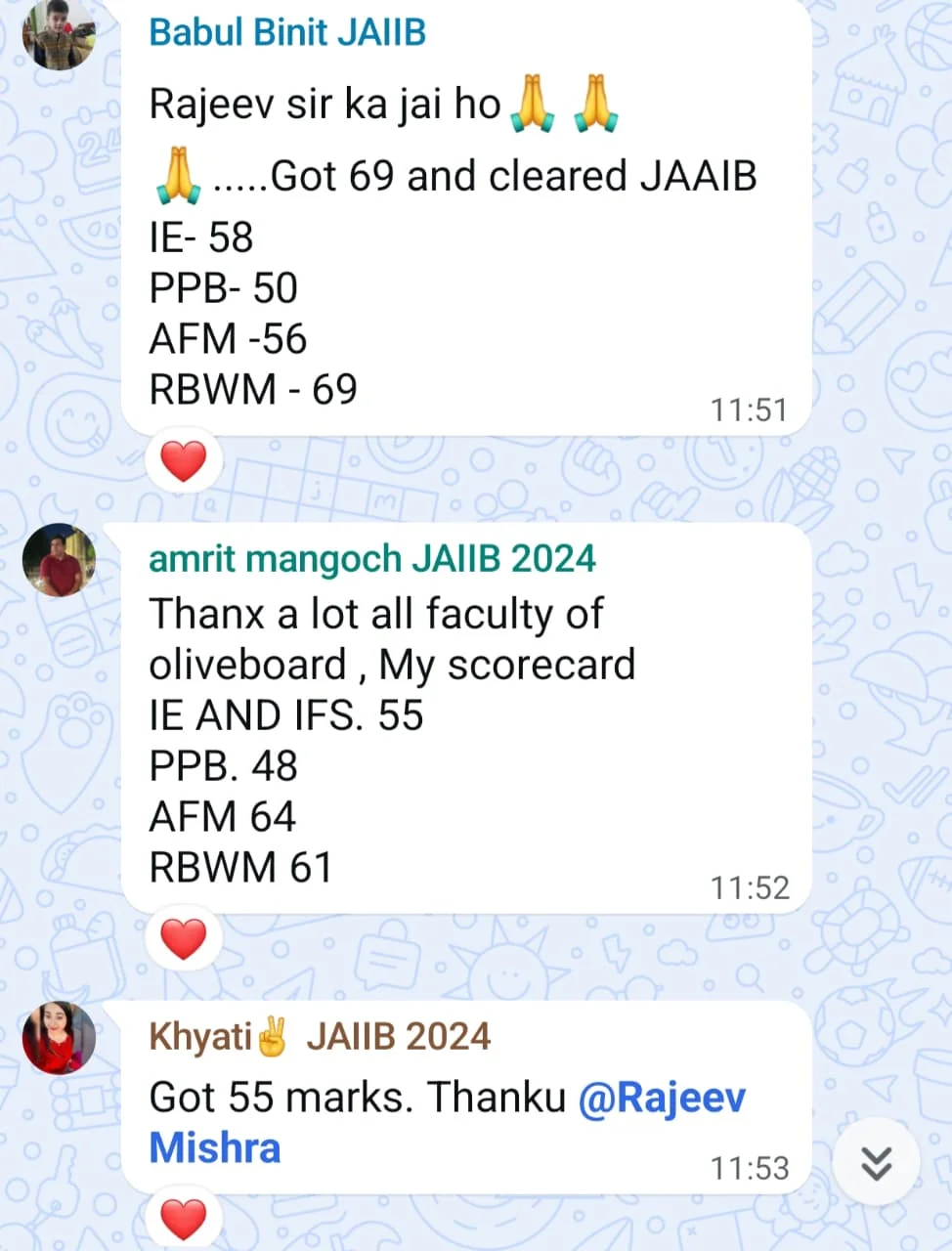Tap heart reaction under Babul Binit's message
Image resolution: width=952 pixels, height=1251 pixels.
tap(184, 461)
